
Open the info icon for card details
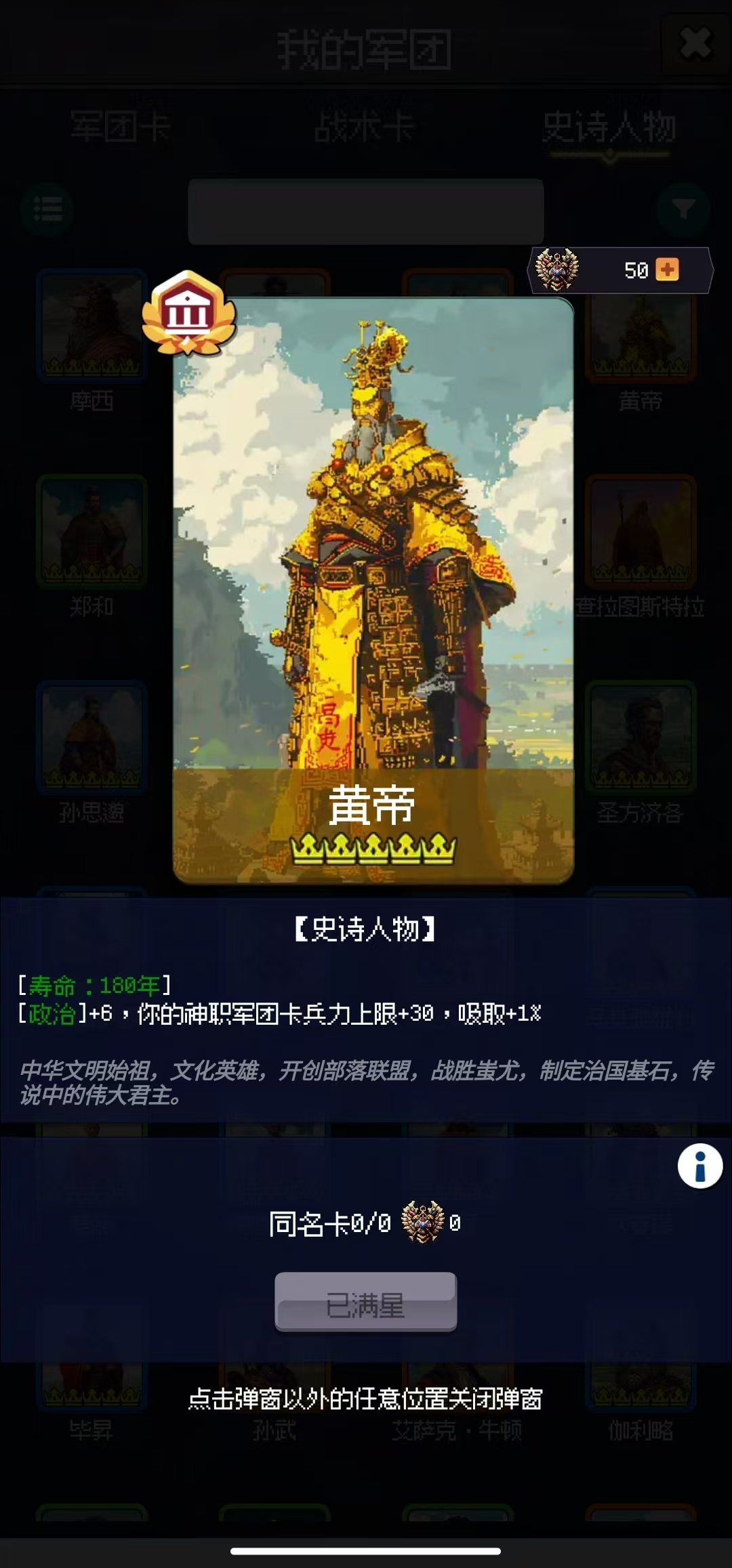(x=699, y=1166)
